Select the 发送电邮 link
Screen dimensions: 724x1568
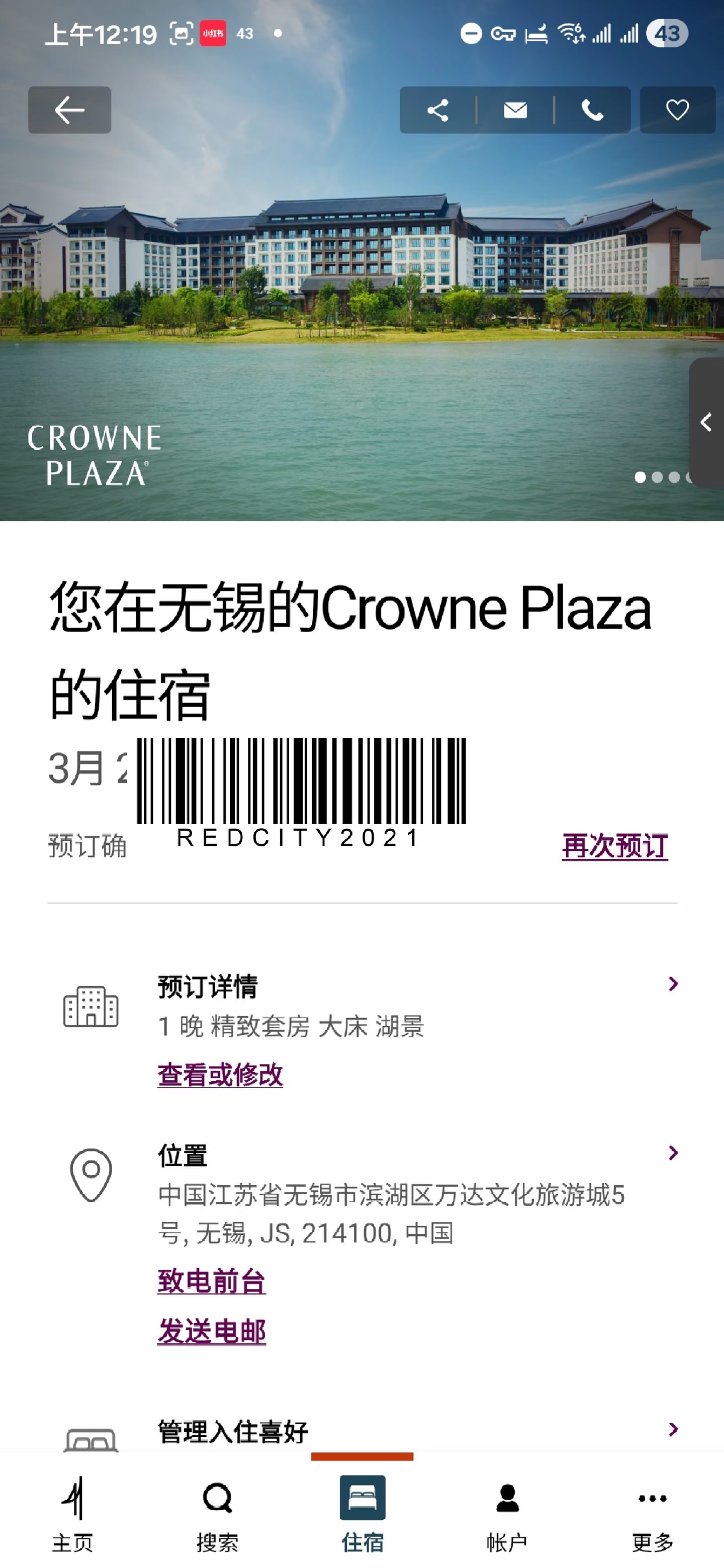(x=211, y=1331)
